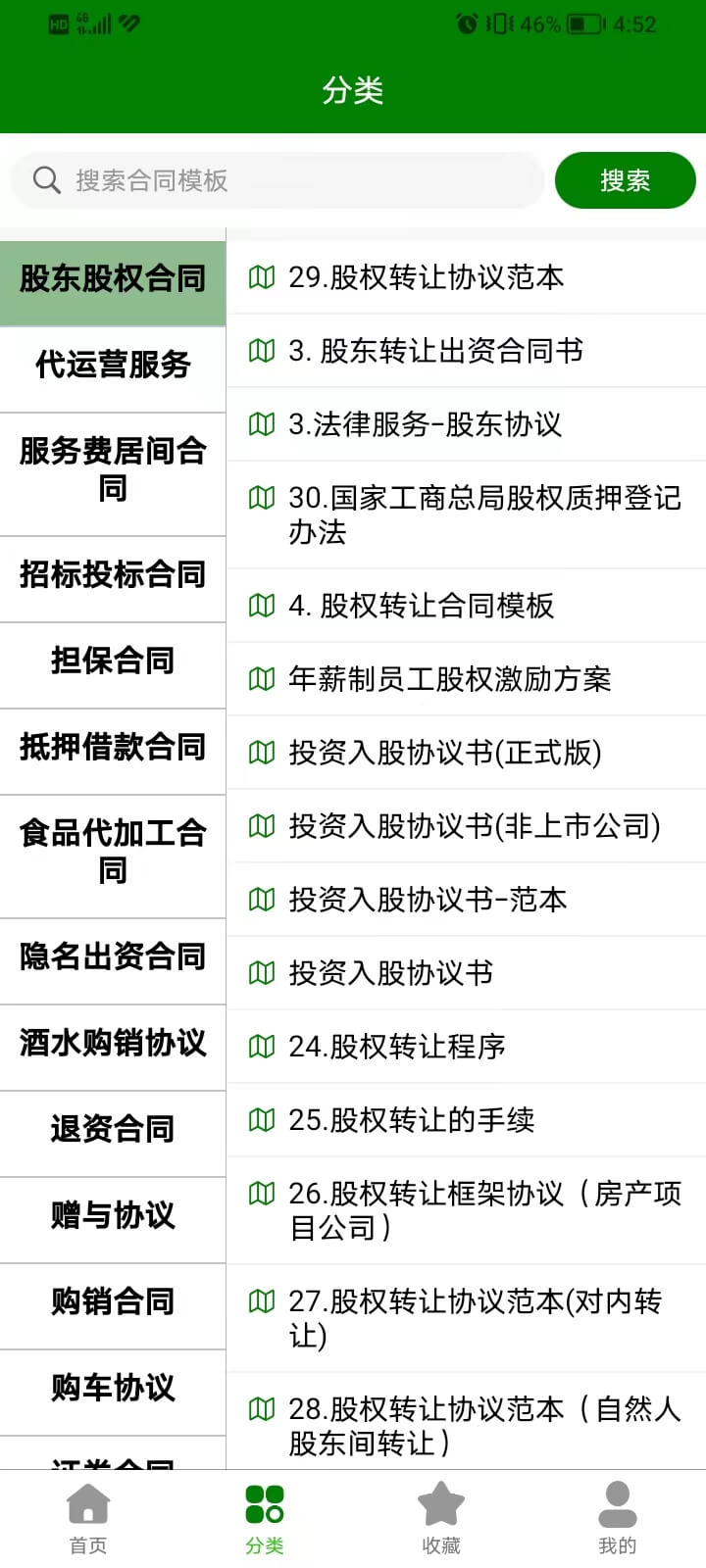Open the 担保合同 category

tap(113, 661)
